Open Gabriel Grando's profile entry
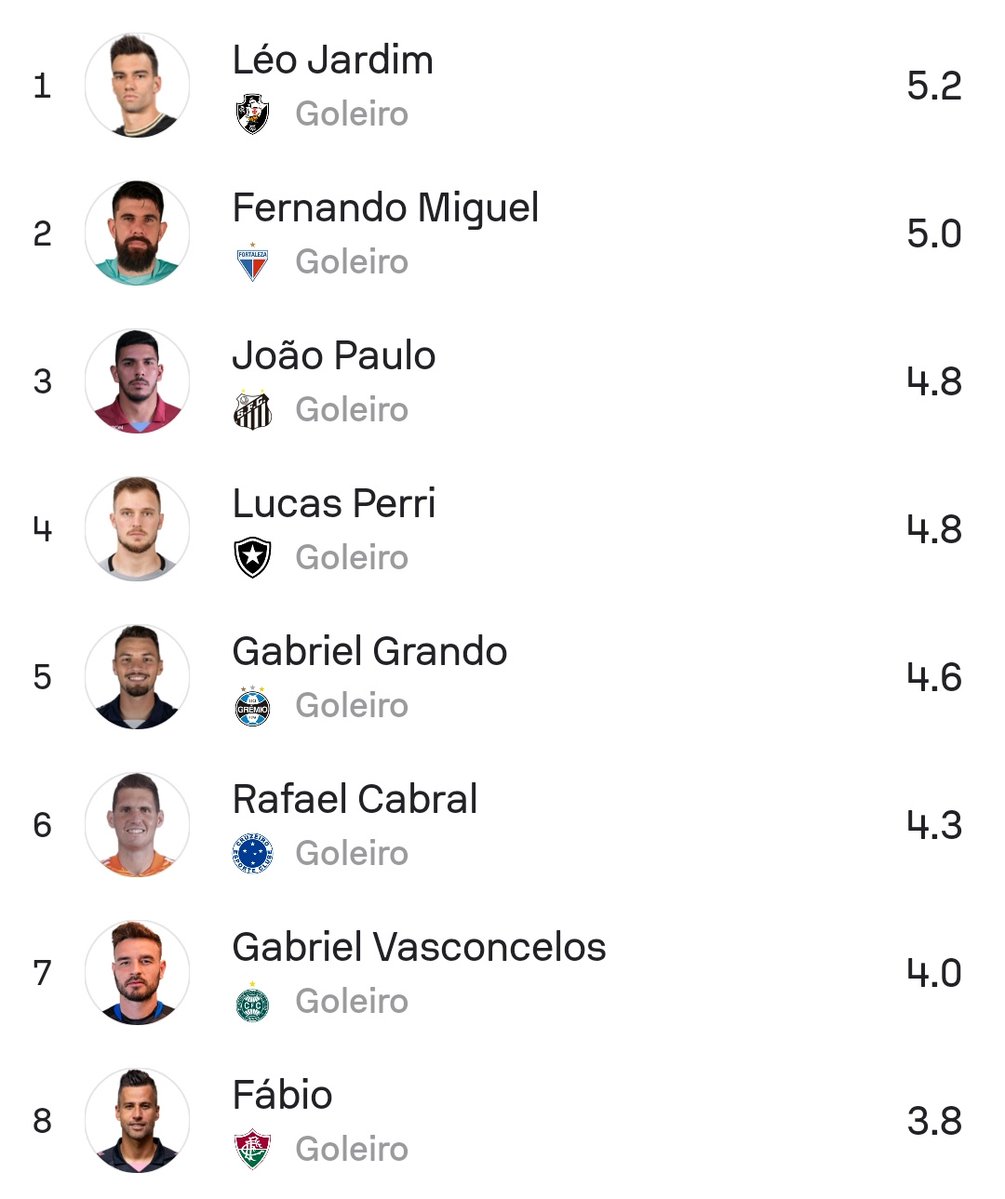Screen dimensions: 1005x1199 pos(369,653)
